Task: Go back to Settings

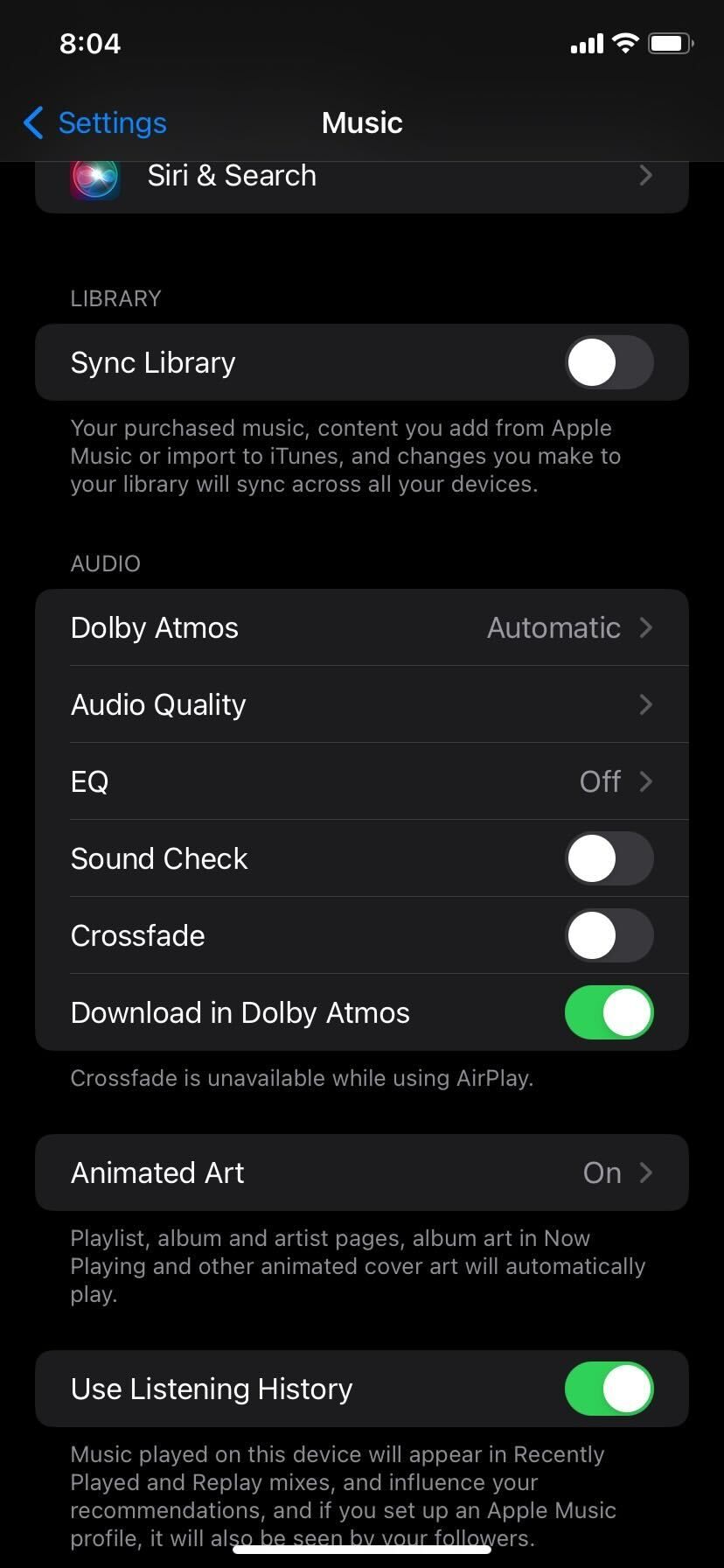Action: coord(93,123)
